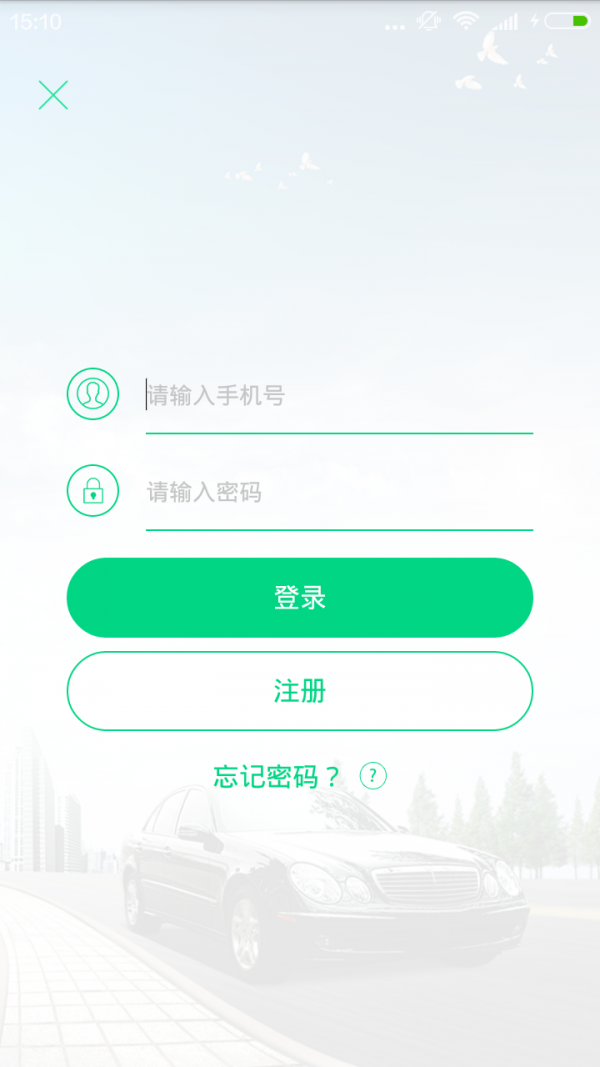The height and width of the screenshot is (1067, 600).
Task: Tap the question mark help icon
Action: pos(373,776)
